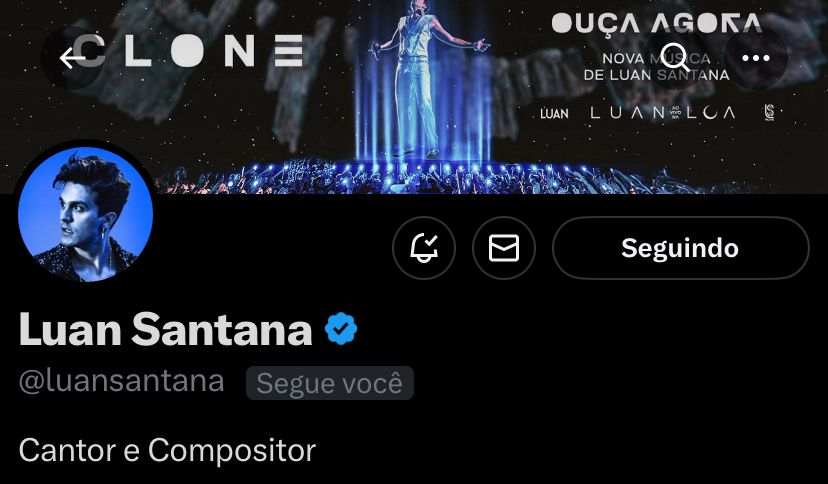Send a direct message via envelope icon
Viewport: 828px width, 484px height.
[504, 248]
